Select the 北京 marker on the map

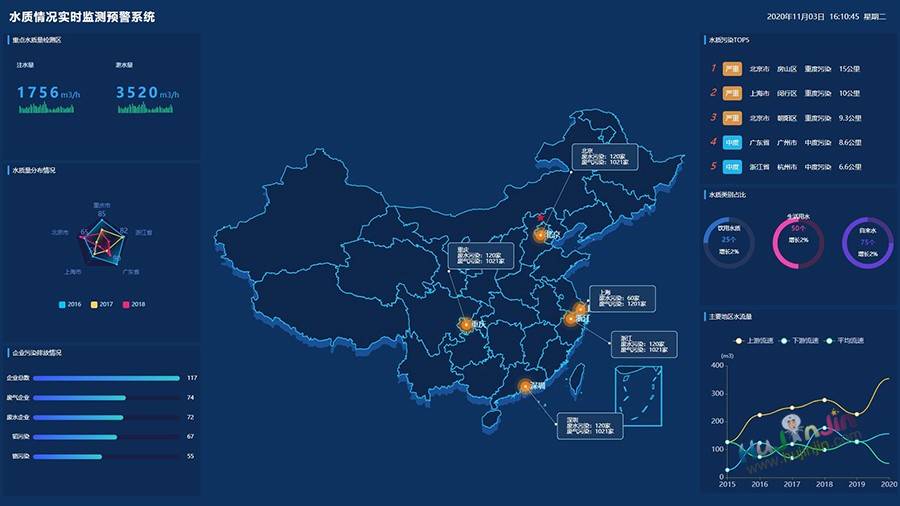540,235
